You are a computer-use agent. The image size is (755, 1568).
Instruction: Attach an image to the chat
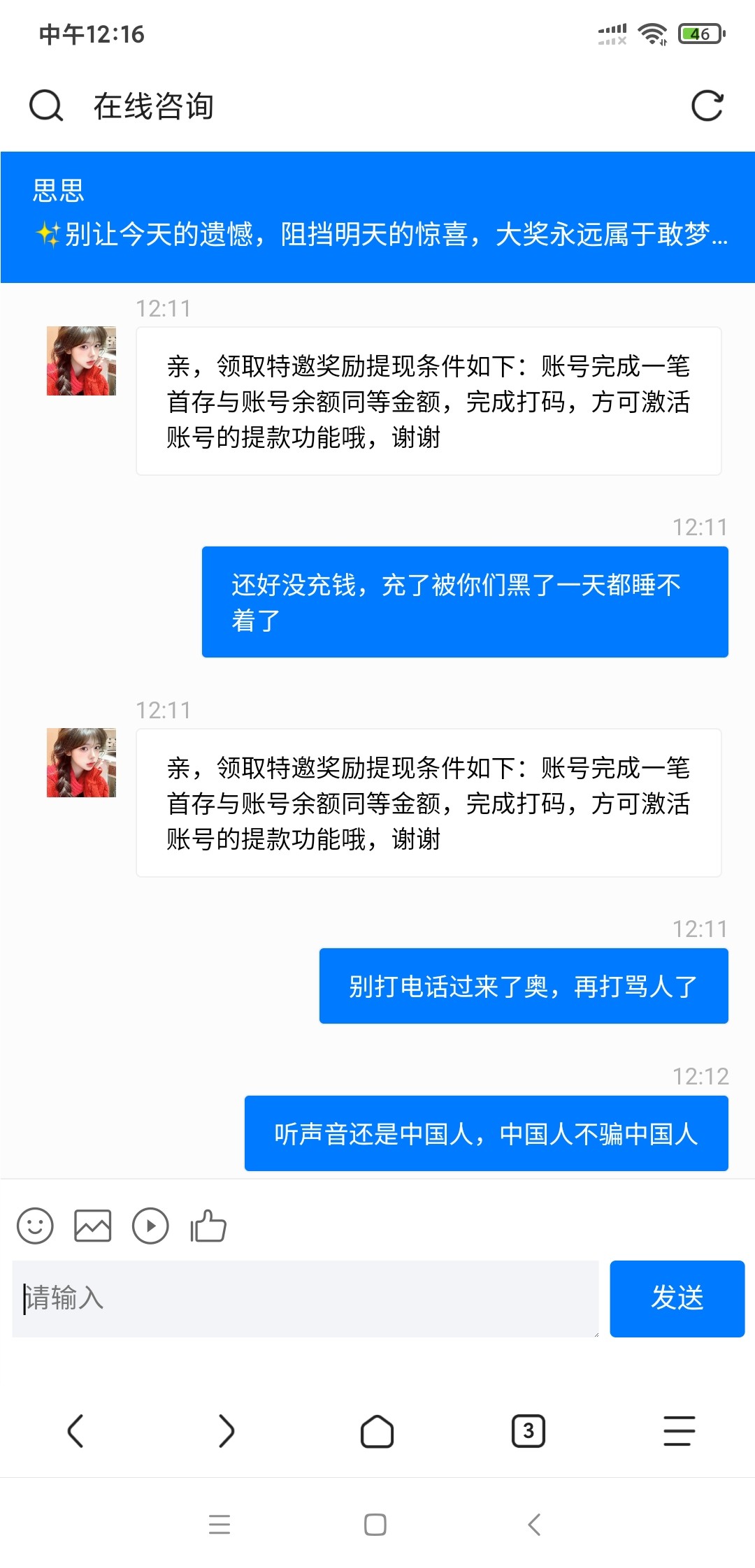click(93, 1226)
